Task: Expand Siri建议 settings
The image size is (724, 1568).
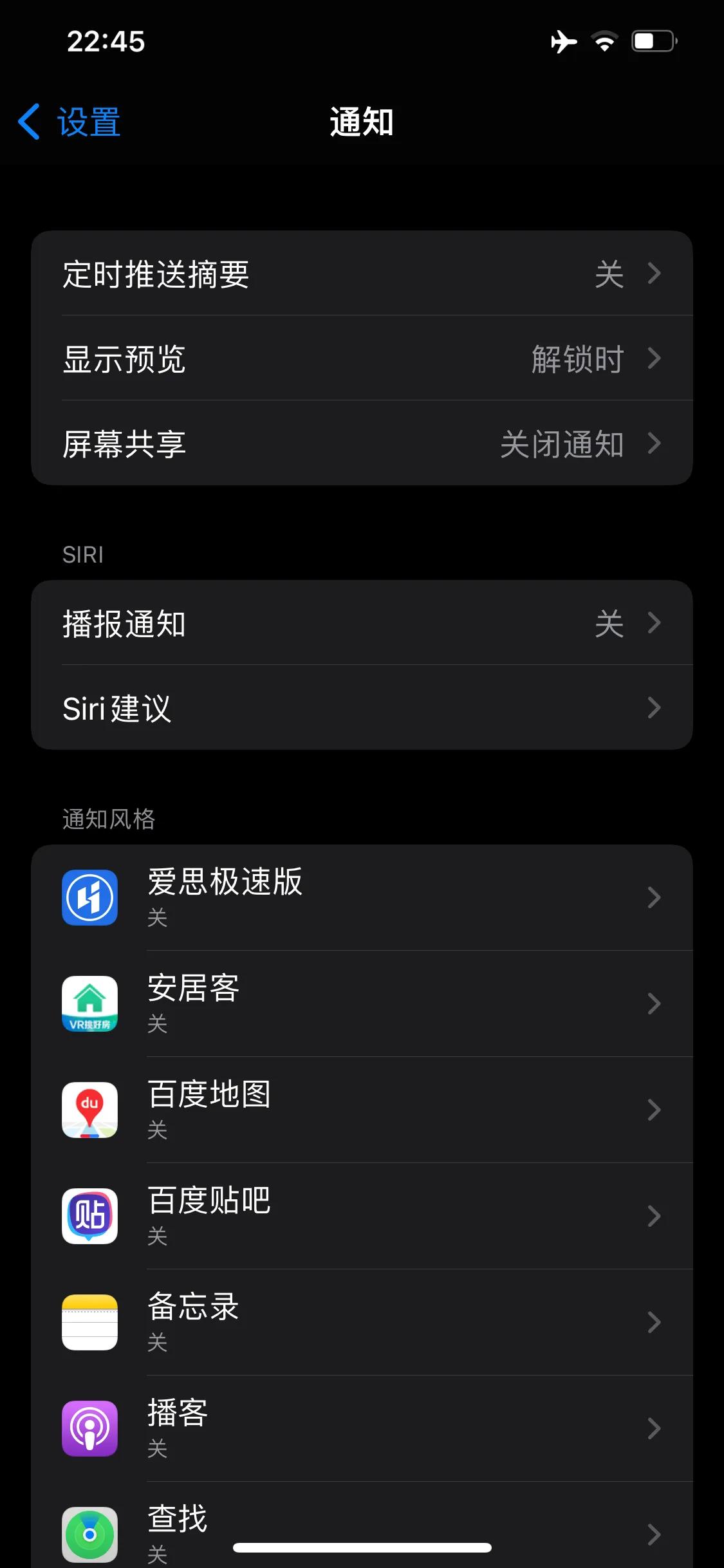Action: point(362,708)
